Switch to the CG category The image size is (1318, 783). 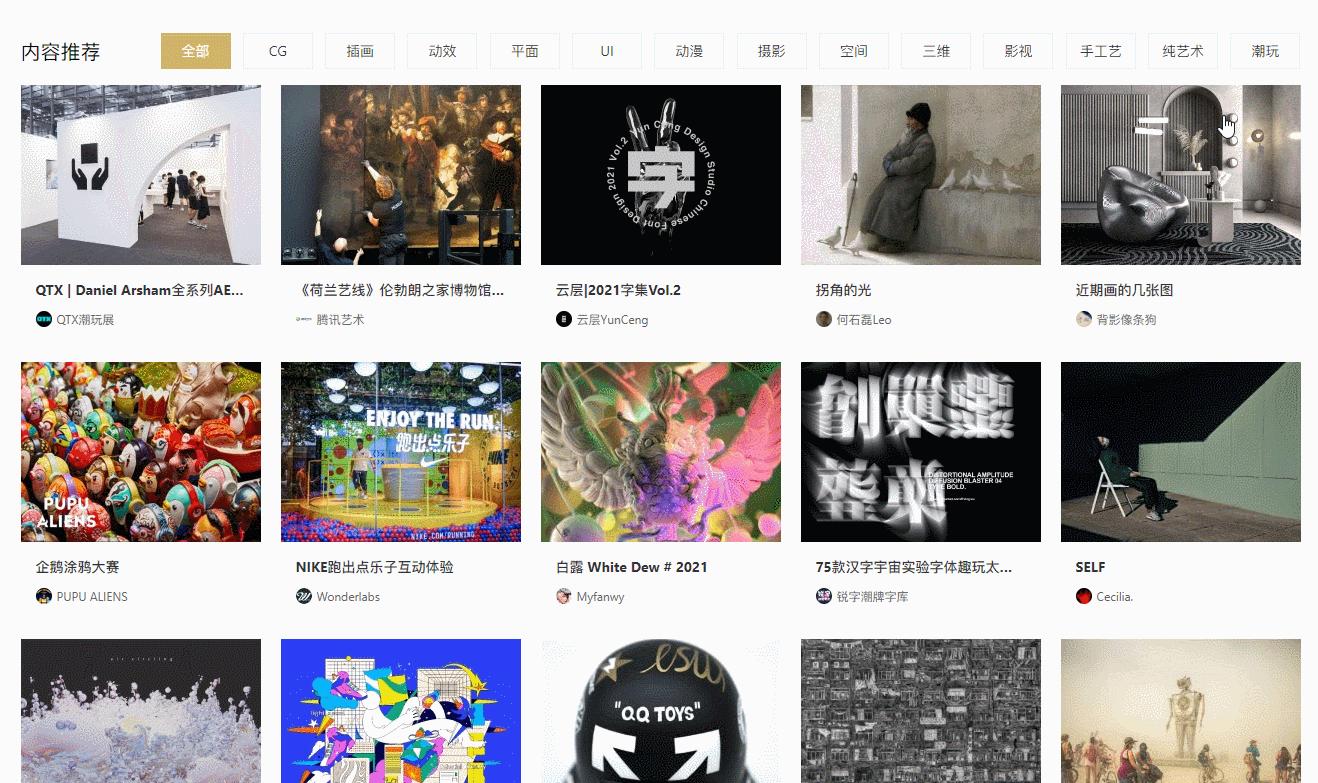(278, 51)
